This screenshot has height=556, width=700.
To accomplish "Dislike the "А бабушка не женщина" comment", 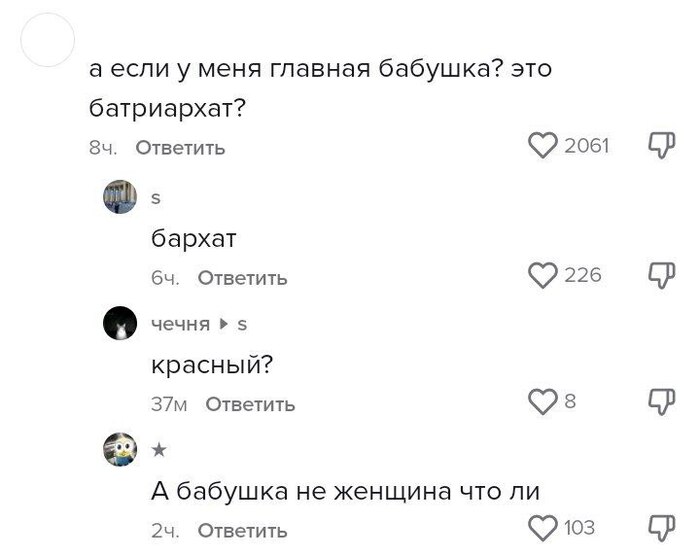I will click(662, 527).
